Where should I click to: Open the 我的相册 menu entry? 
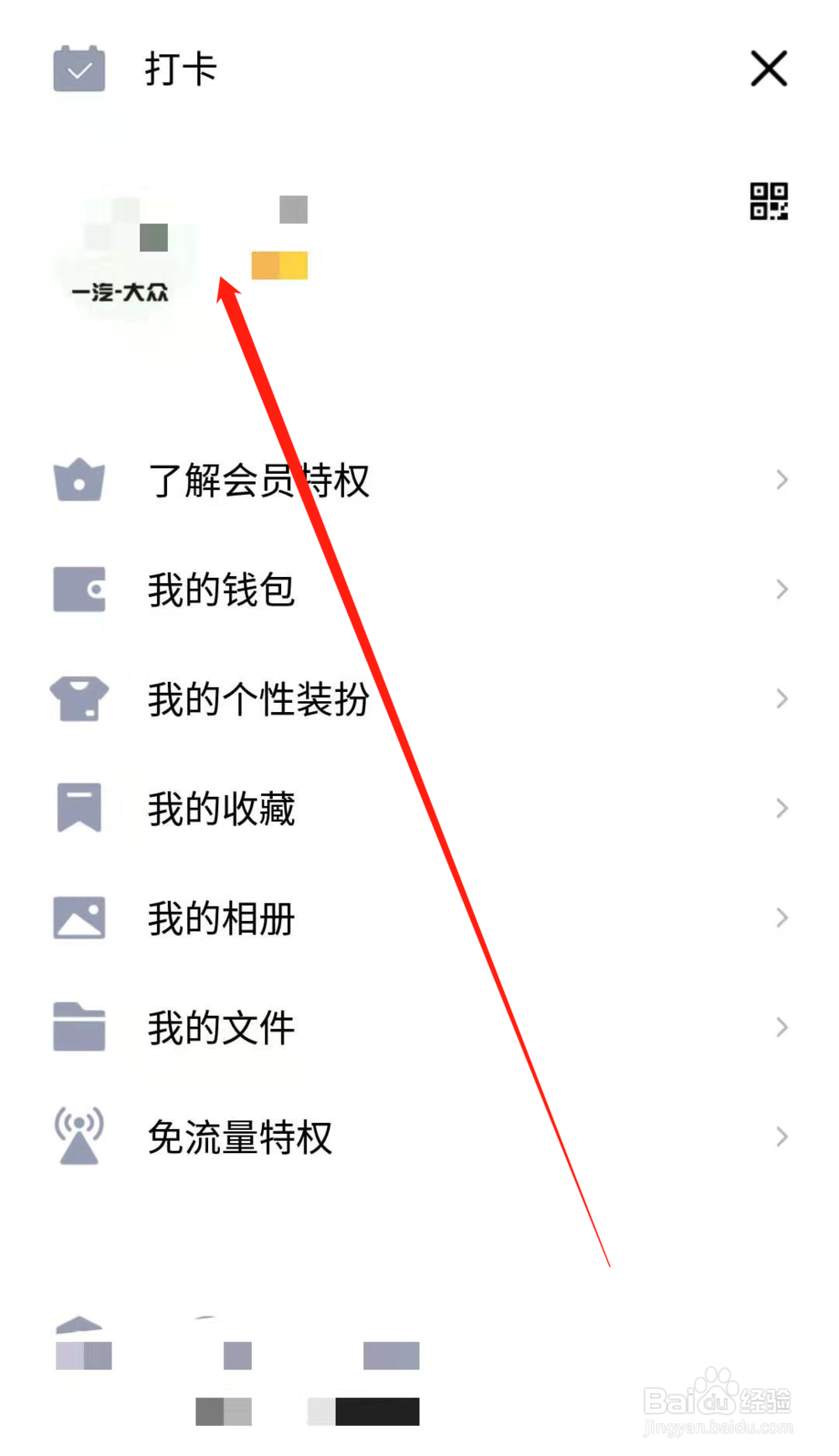click(x=219, y=918)
